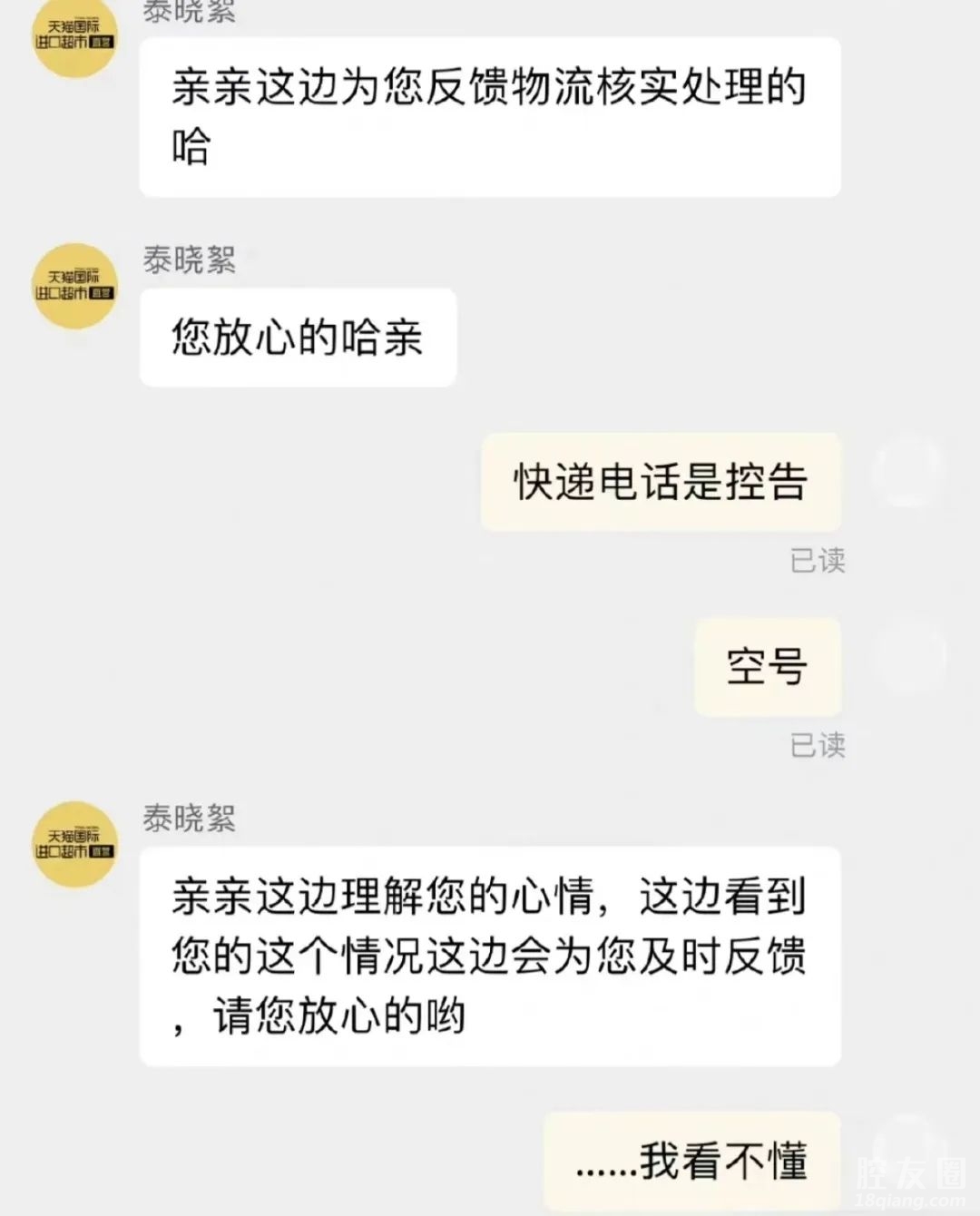This screenshot has height=1216, width=980.
Task: Open seller avatar beside '您放心的哈亲' message
Action: (x=74, y=286)
